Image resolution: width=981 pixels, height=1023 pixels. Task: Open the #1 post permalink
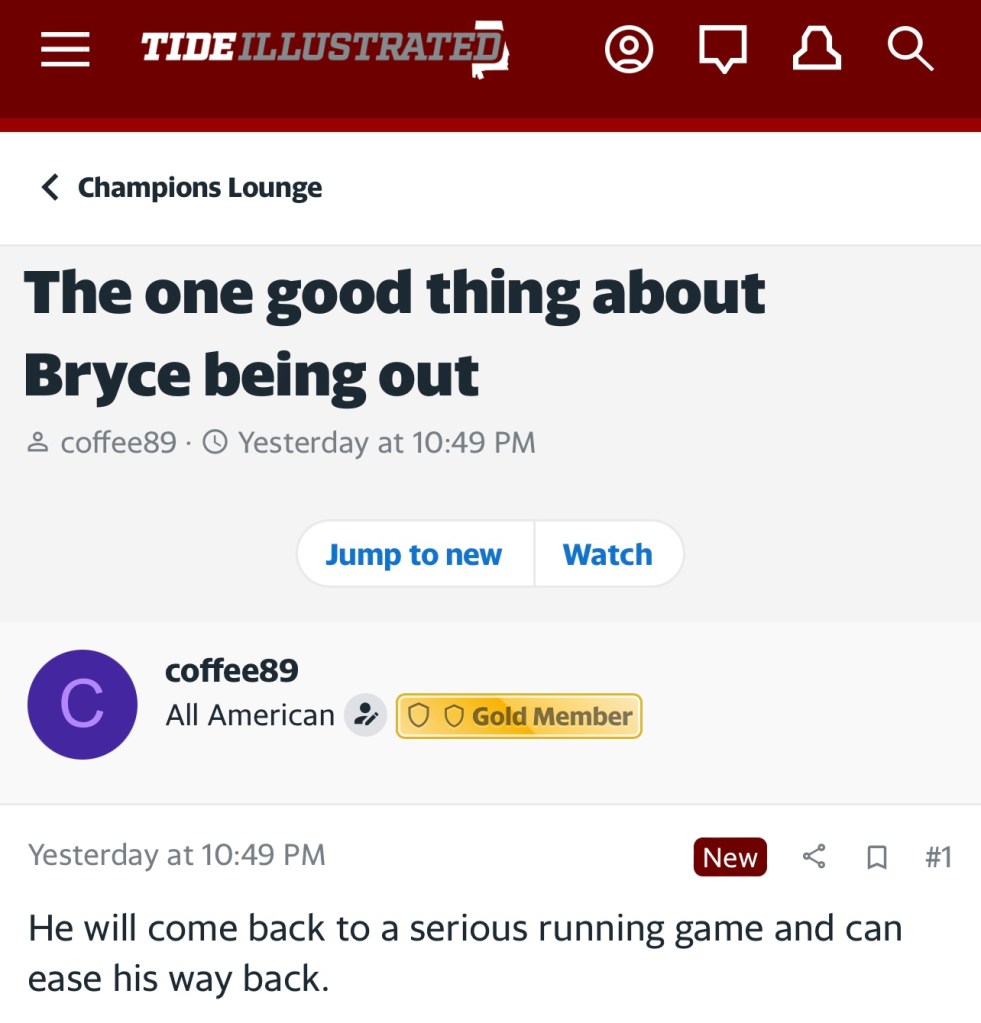point(938,857)
